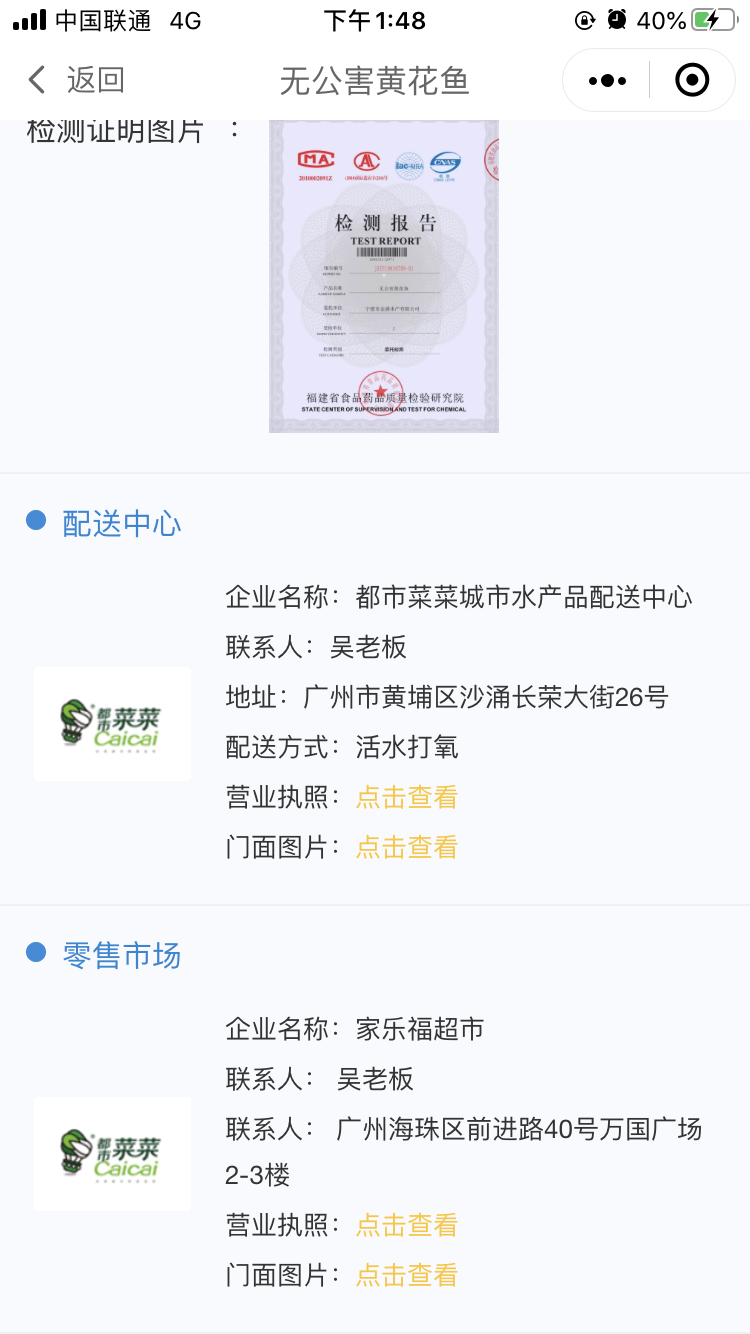Close the mini-program with the circle button
750x1334 pixels.
tap(692, 80)
